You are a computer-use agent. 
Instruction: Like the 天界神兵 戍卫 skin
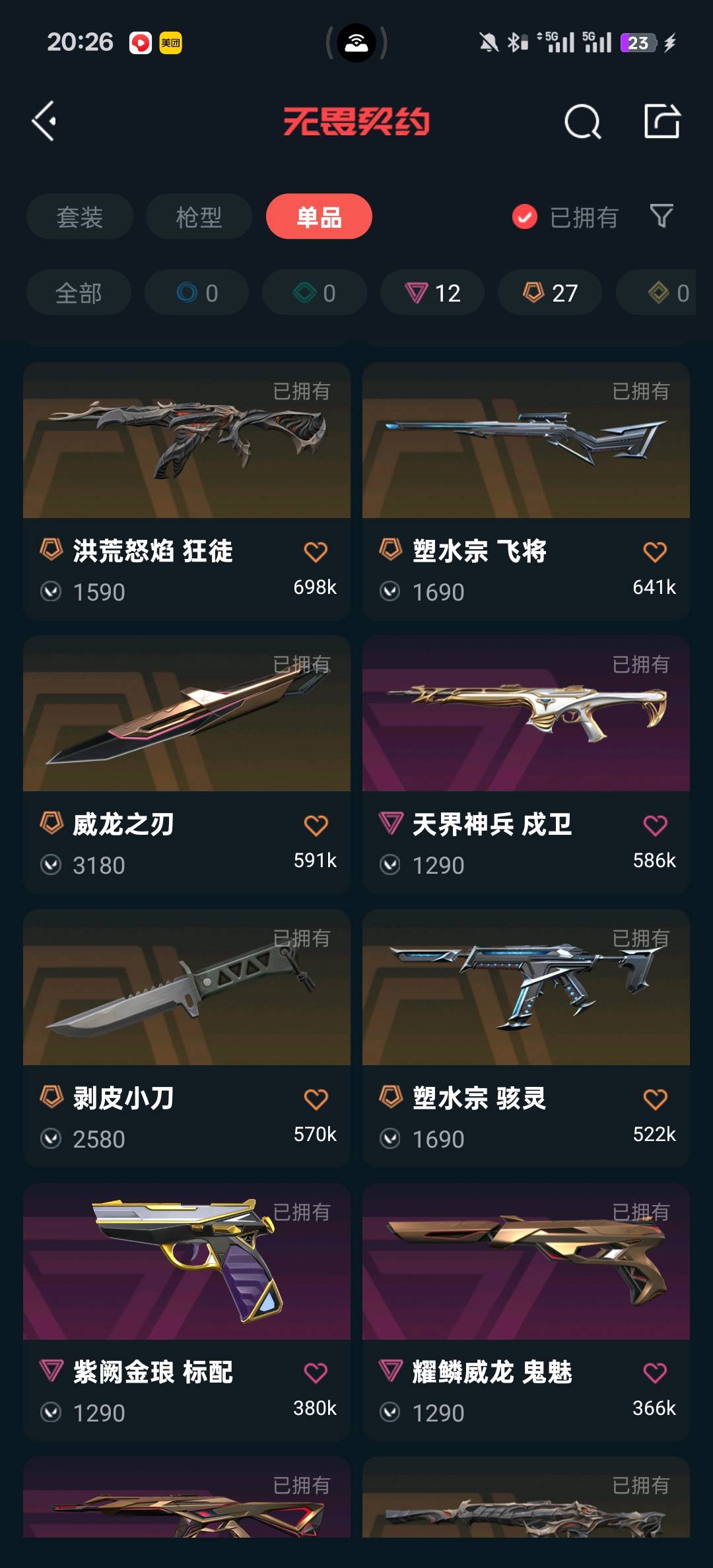point(654,825)
